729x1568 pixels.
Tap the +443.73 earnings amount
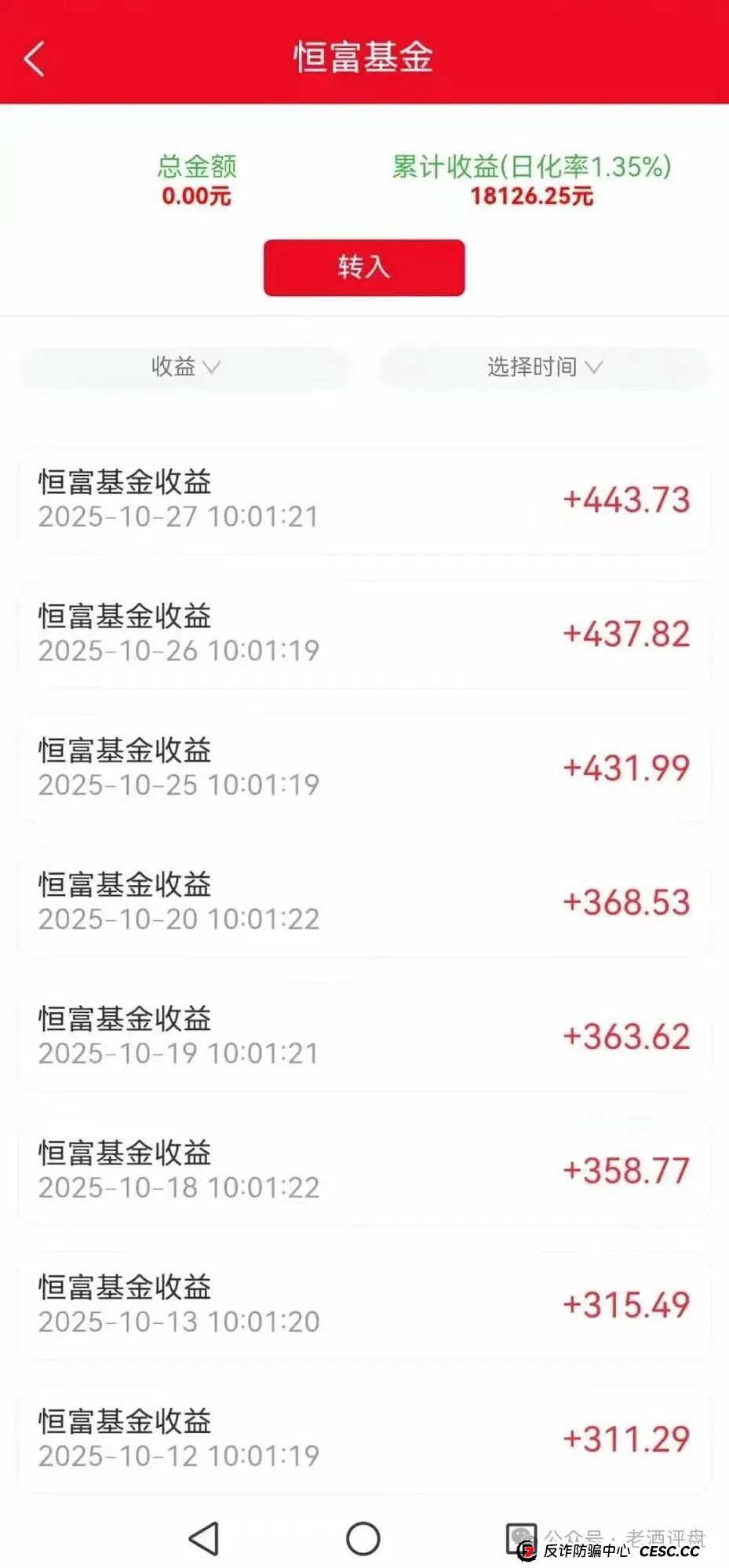pyautogui.click(x=626, y=499)
